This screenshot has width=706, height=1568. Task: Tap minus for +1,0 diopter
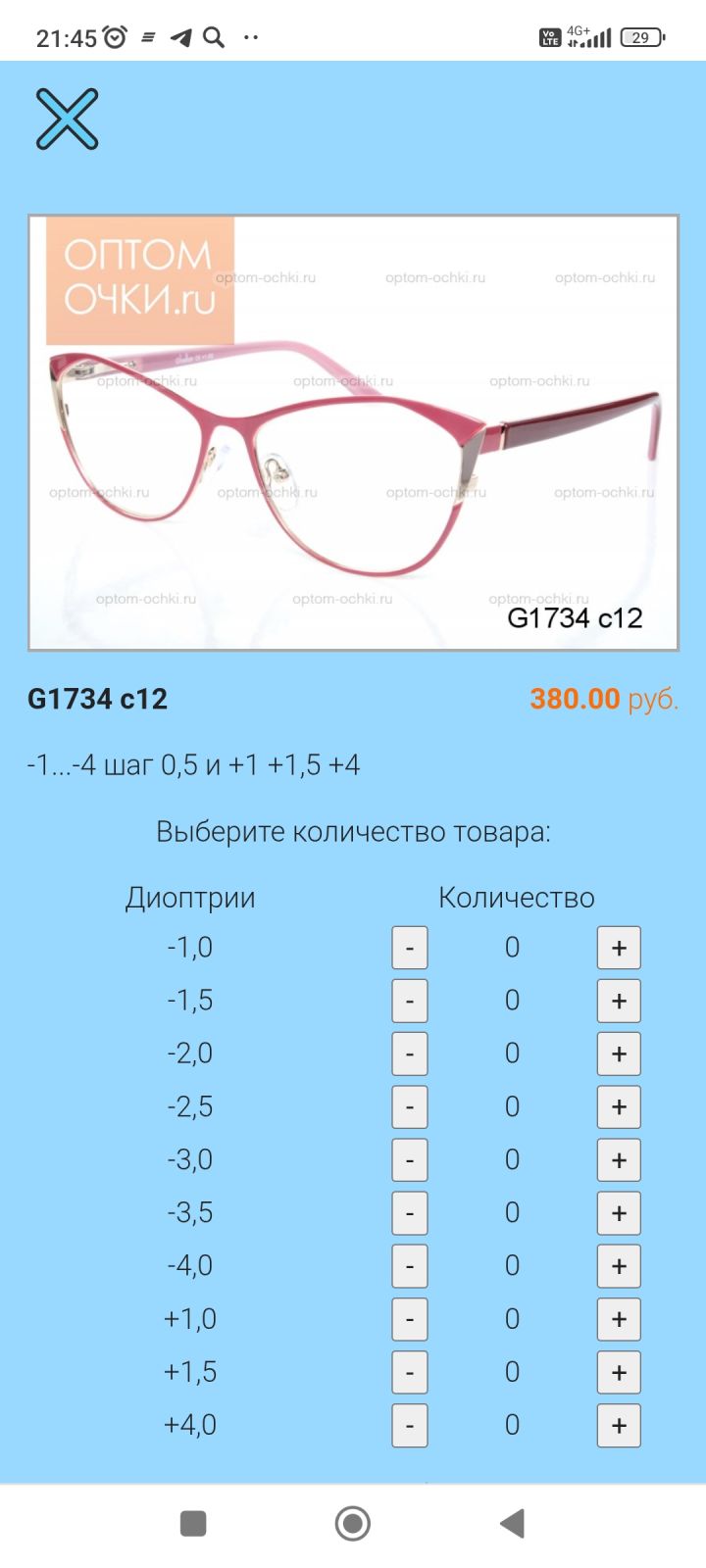[410, 1319]
